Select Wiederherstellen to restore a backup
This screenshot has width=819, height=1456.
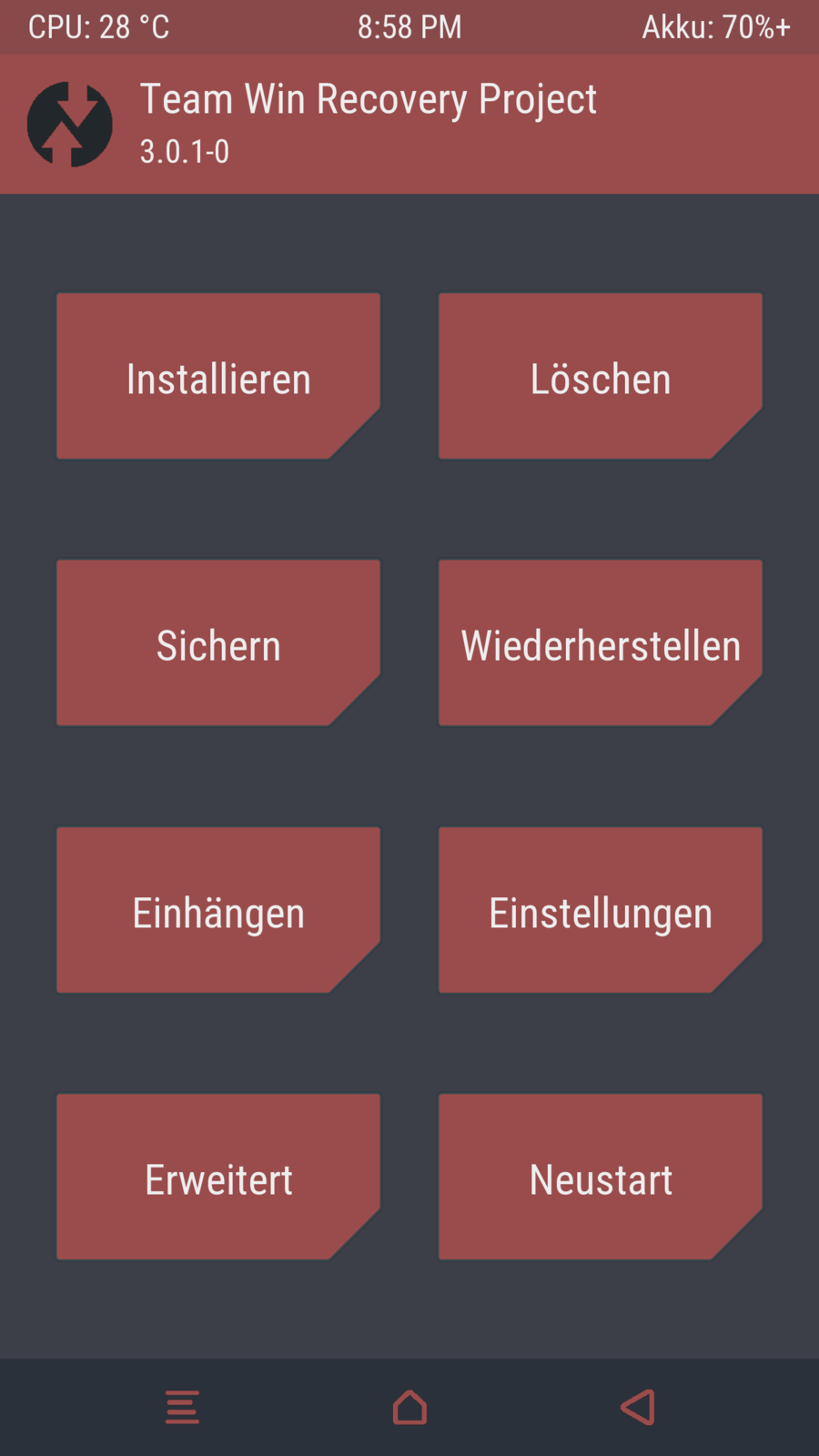point(601,643)
